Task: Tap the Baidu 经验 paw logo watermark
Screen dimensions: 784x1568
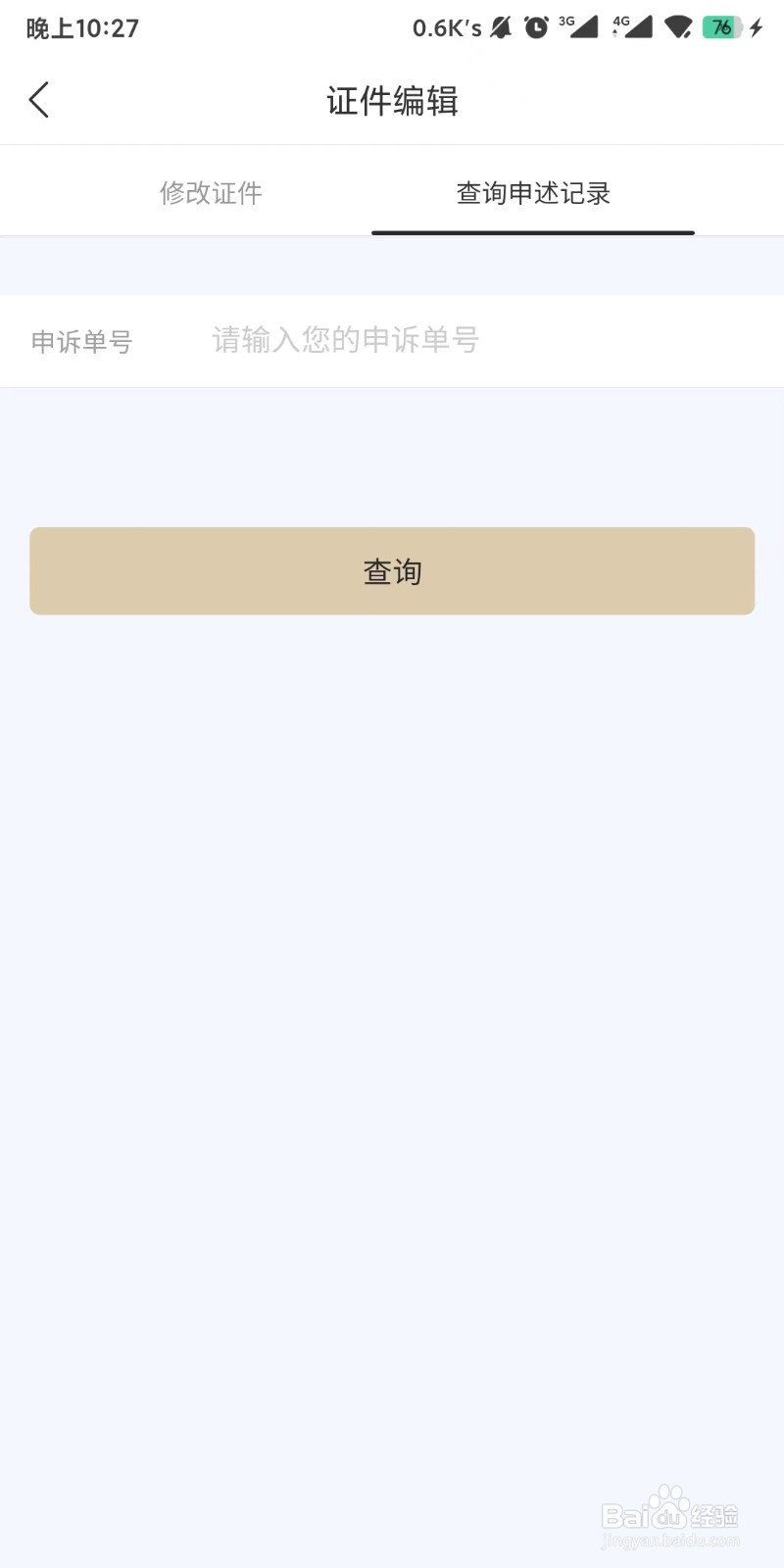Action: pyautogui.click(x=669, y=1501)
